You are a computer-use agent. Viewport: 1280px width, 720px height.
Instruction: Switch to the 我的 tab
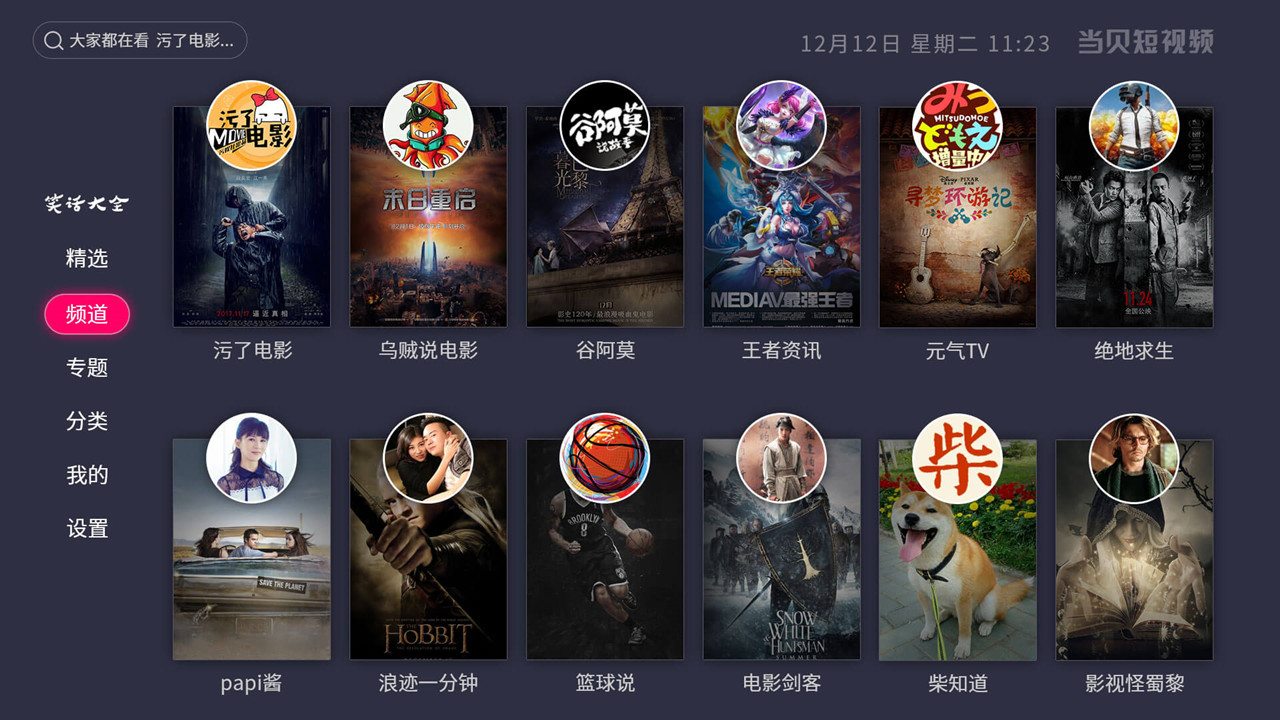tap(87, 476)
